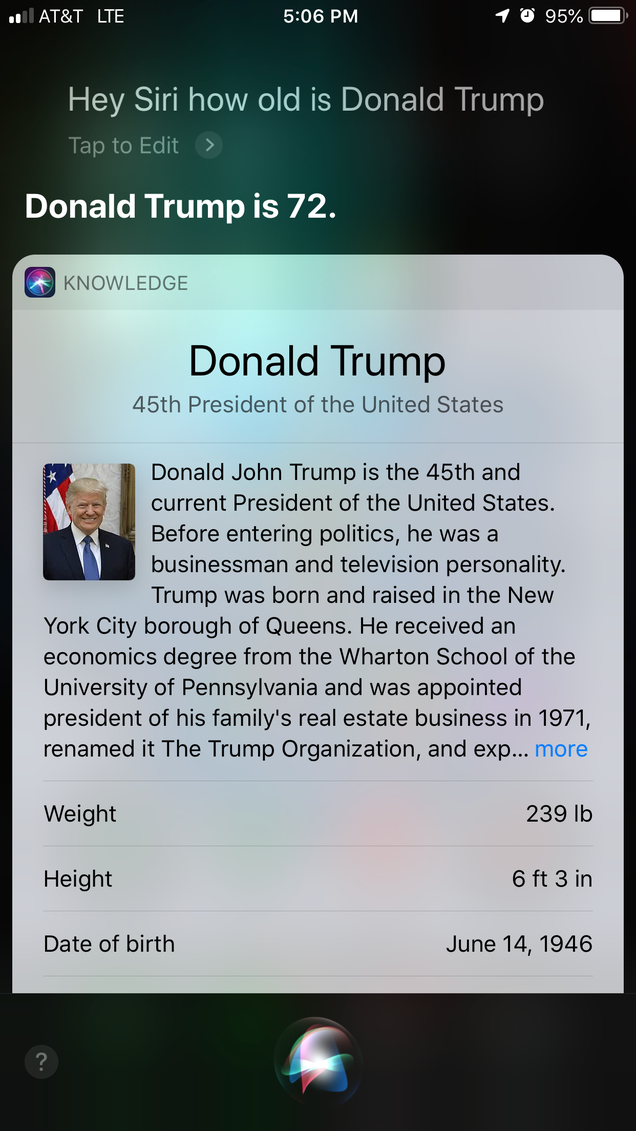Open the Donald Trump knowledge card
The width and height of the screenshot is (636, 1131).
click(317, 362)
